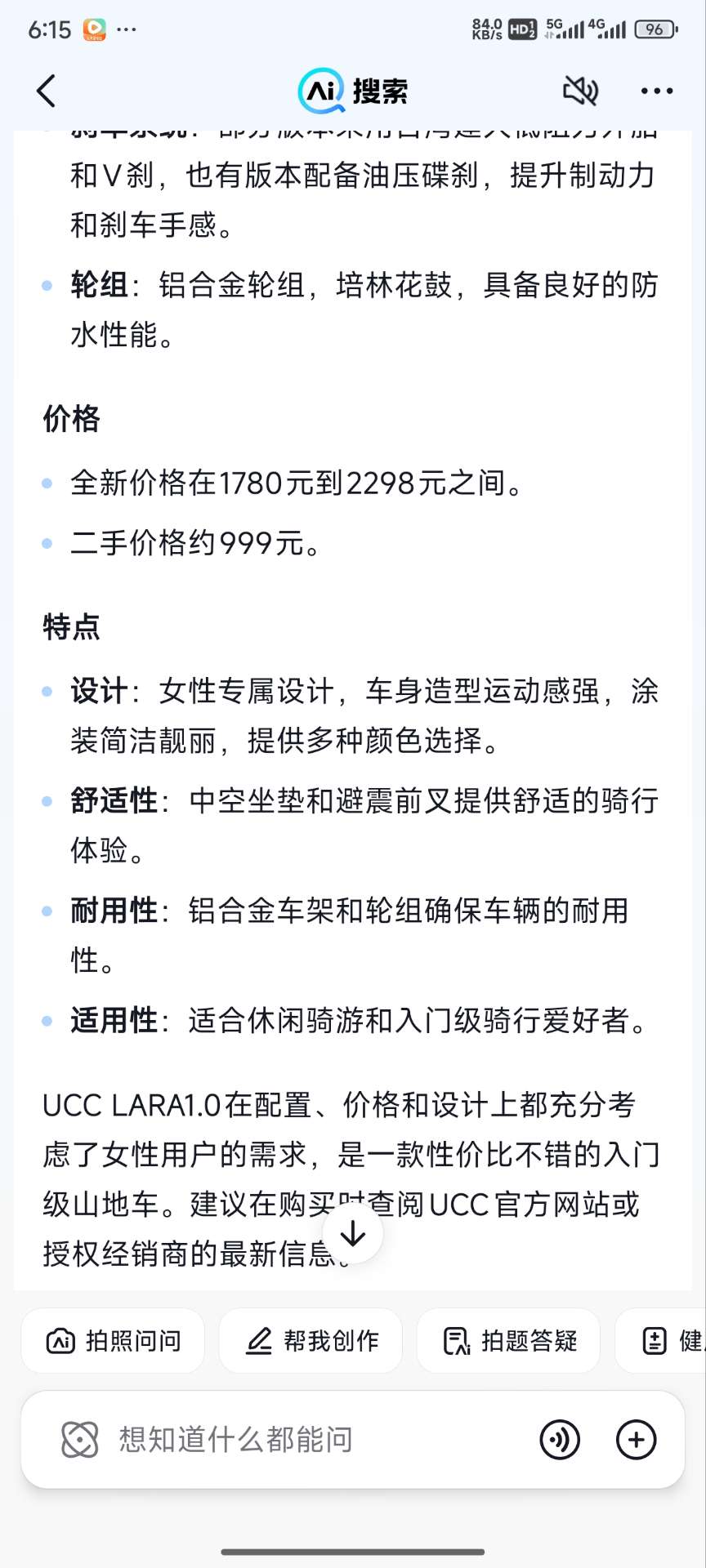Image resolution: width=706 pixels, height=1568 pixels.
Task: Open the three-dot overflow menu
Action: coord(657,91)
